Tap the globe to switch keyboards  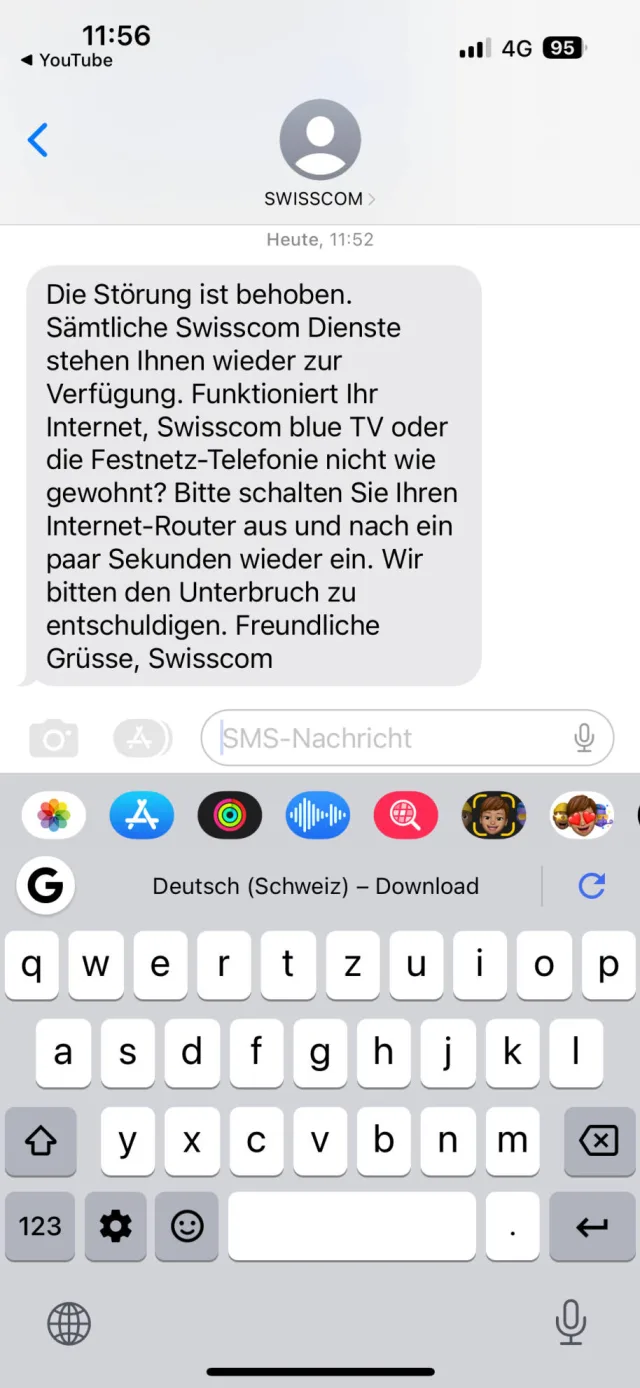[69, 1325]
